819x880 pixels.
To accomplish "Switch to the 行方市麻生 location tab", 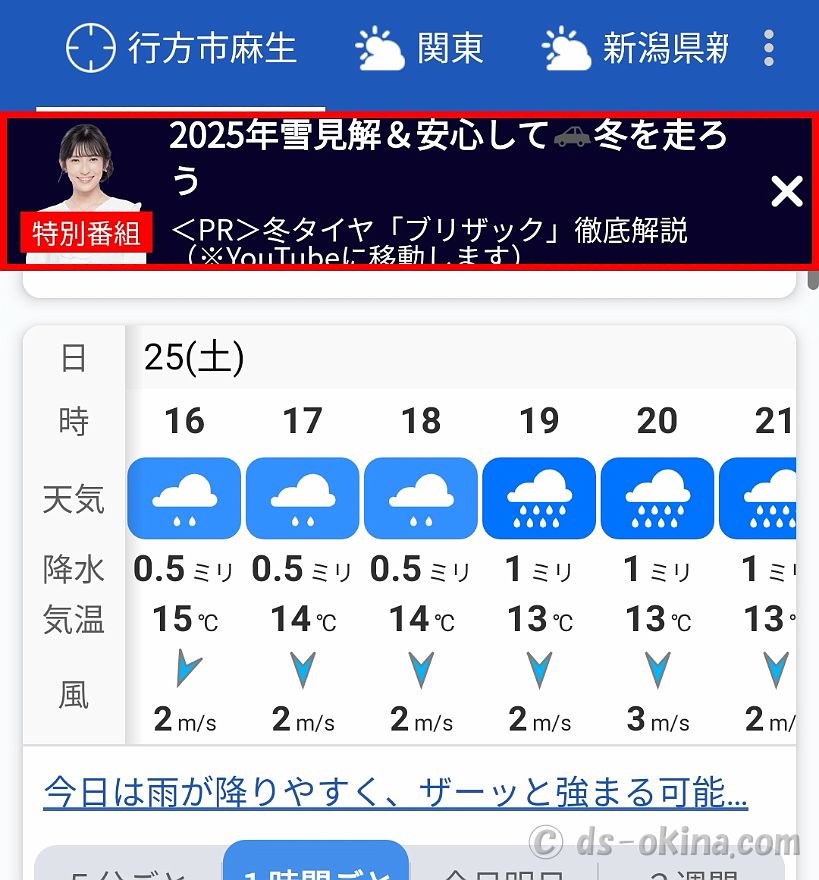I will pos(181,48).
